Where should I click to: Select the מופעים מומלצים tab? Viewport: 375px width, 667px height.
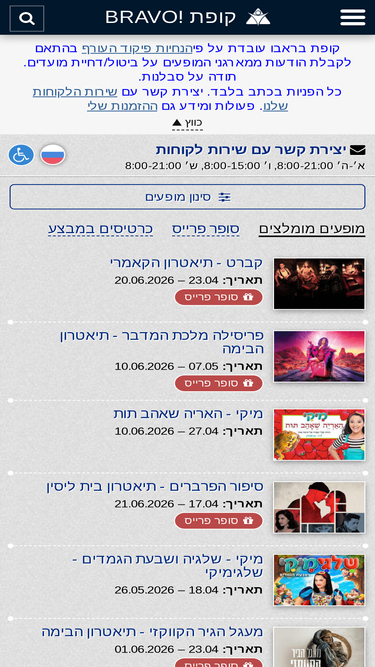(312, 229)
